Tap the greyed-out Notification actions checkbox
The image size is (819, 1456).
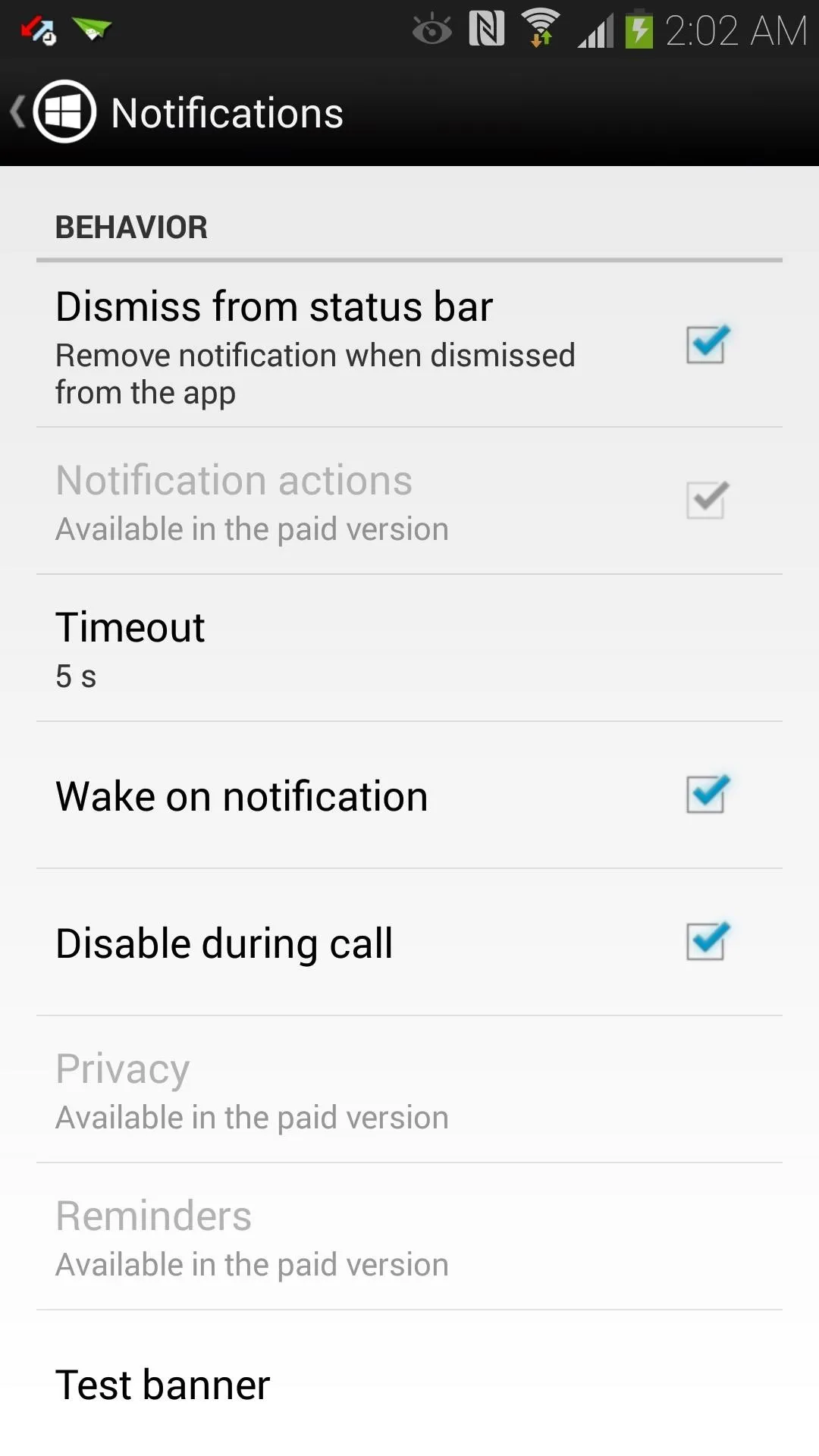707,500
